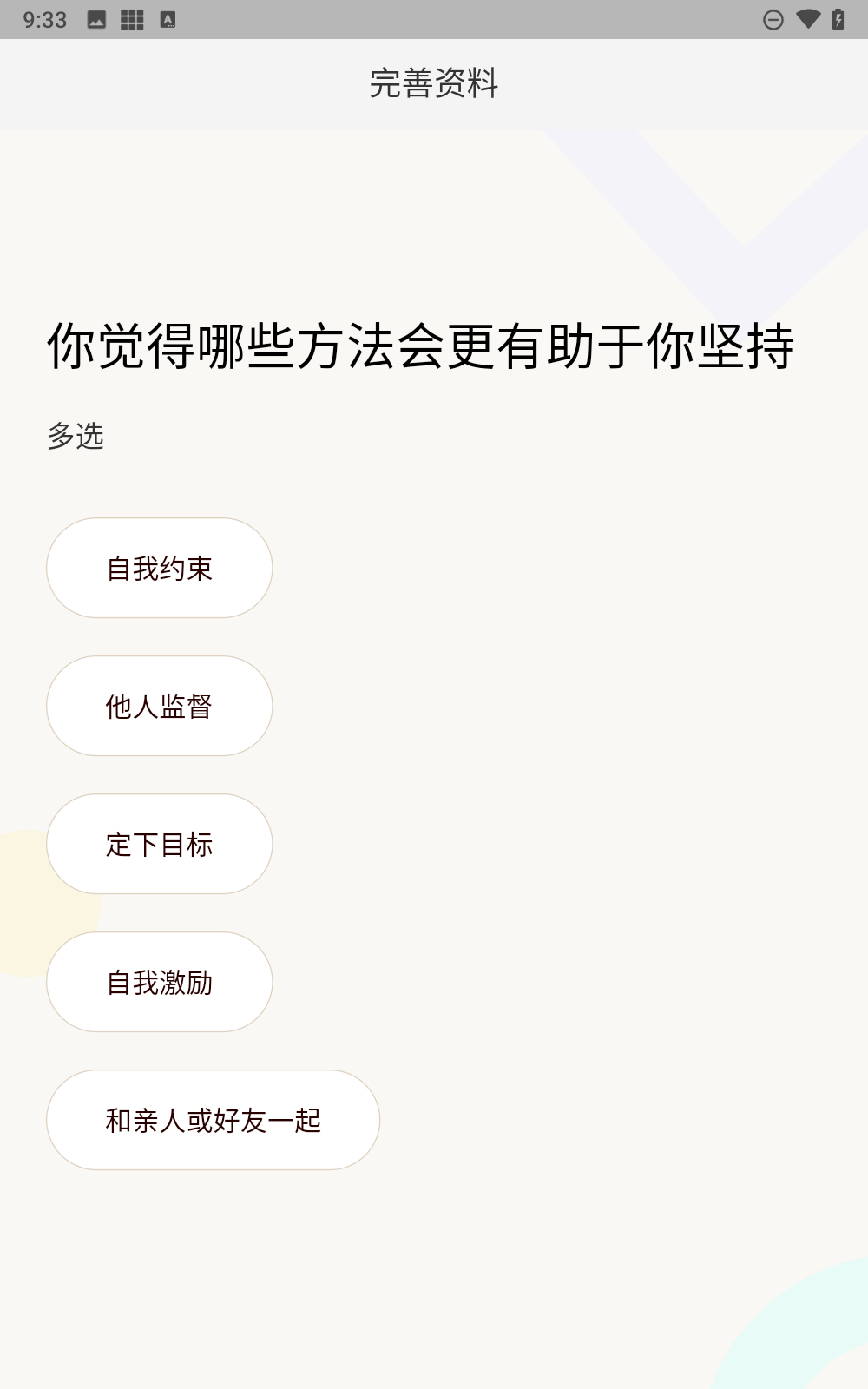Viewport: 868px width, 1389px height.
Task: Pick the 定下目标 chip
Action: 160,845
